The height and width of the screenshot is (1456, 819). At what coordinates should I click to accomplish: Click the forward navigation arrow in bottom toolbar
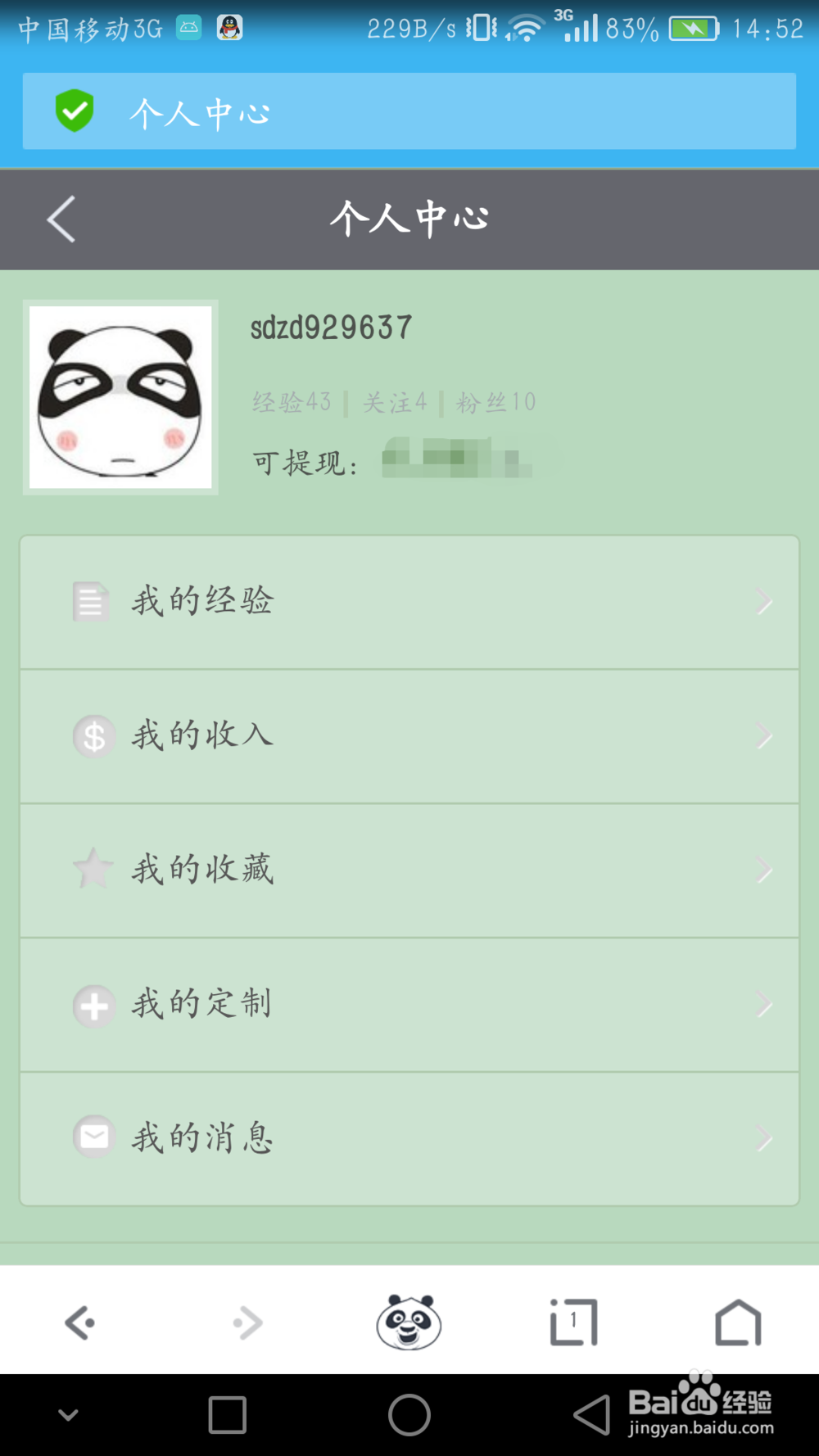(245, 1322)
